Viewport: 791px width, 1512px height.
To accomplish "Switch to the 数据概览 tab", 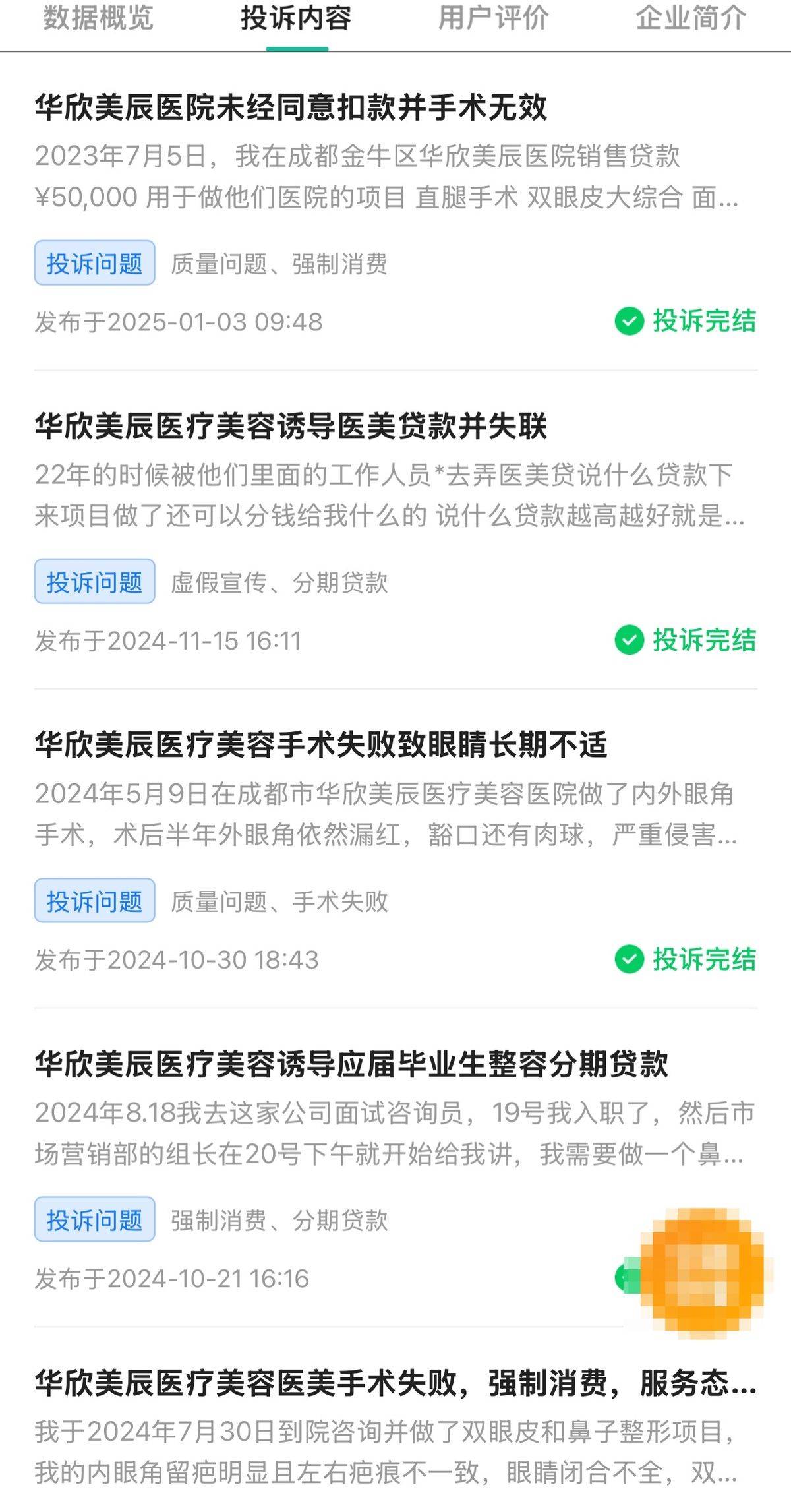I will (98, 20).
